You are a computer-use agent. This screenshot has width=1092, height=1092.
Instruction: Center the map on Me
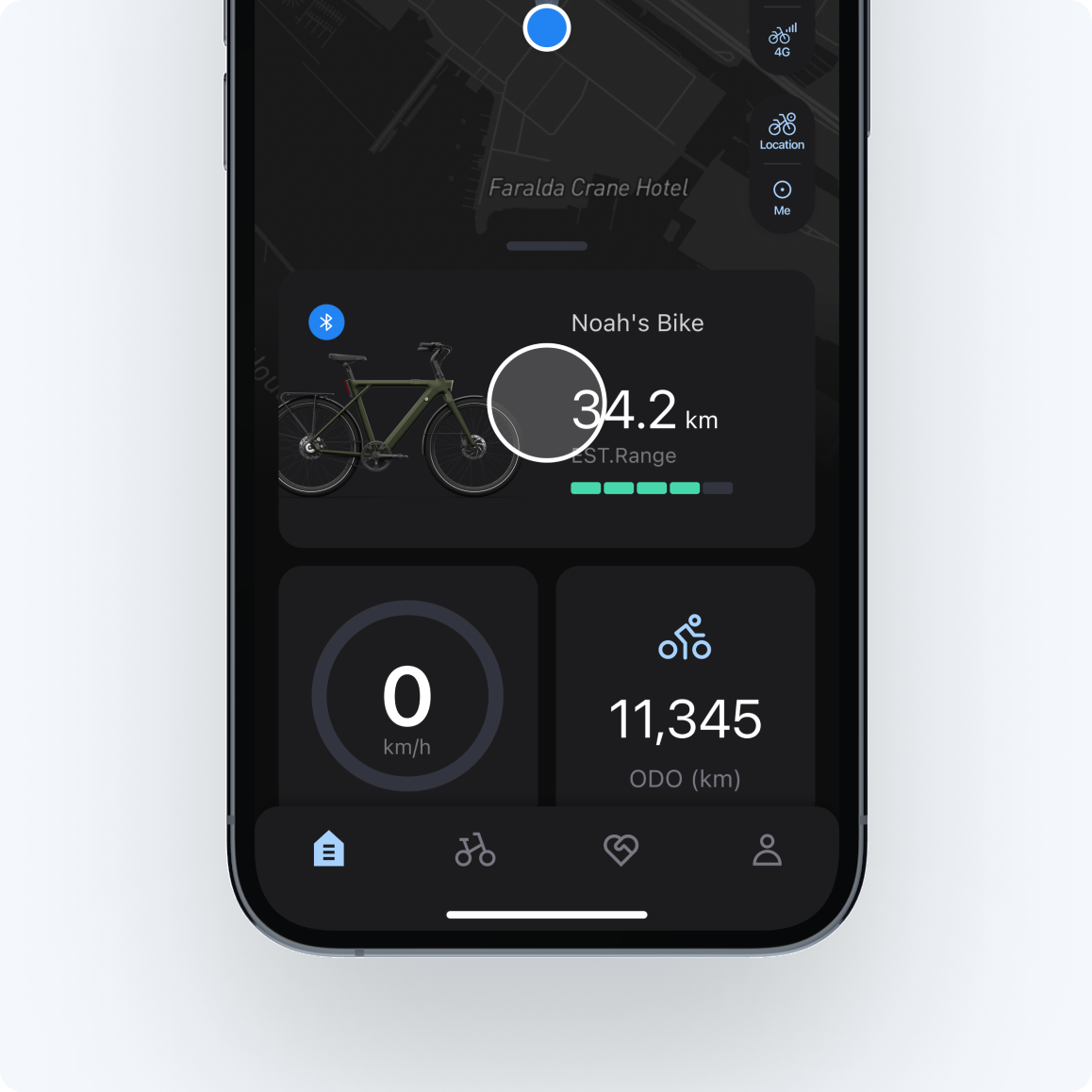tap(782, 198)
